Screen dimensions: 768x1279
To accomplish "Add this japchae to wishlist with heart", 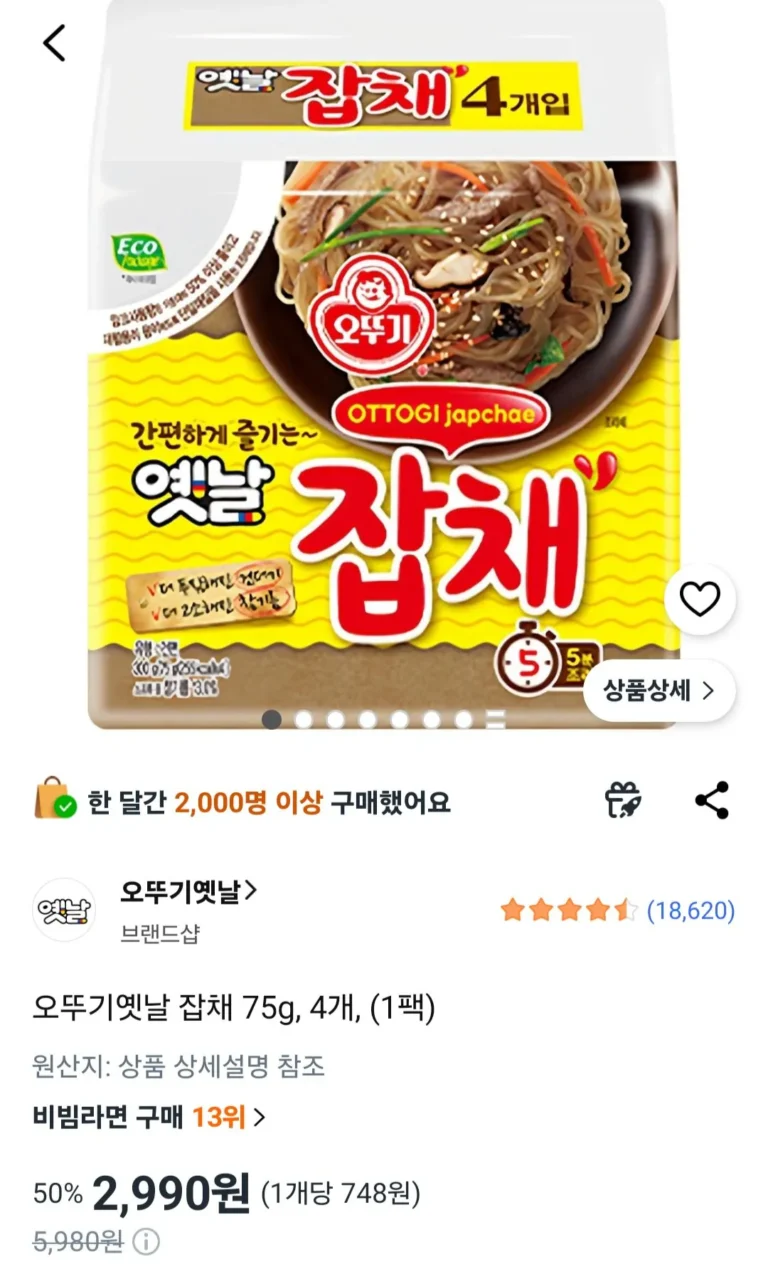I will [699, 599].
